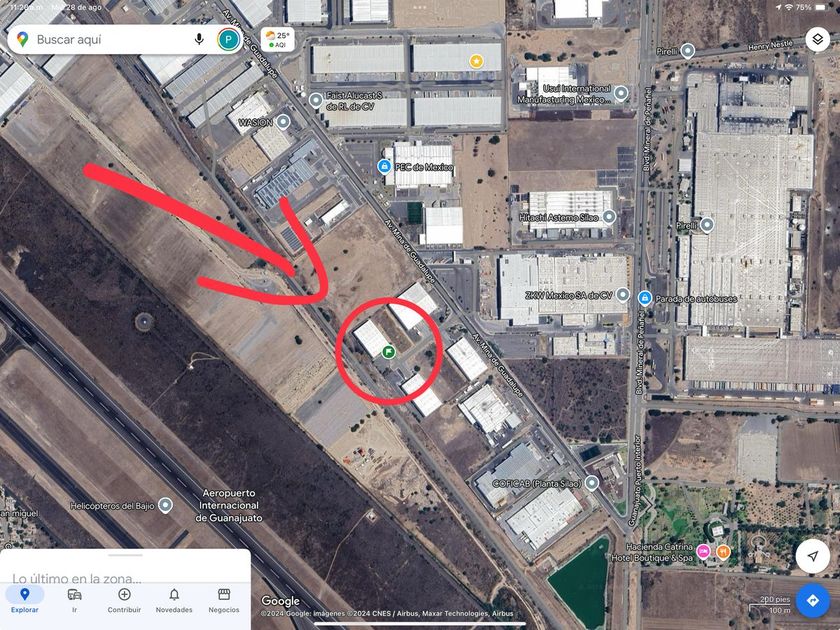Switch to the Ir tab
The height and width of the screenshot is (630, 840).
click(74, 600)
